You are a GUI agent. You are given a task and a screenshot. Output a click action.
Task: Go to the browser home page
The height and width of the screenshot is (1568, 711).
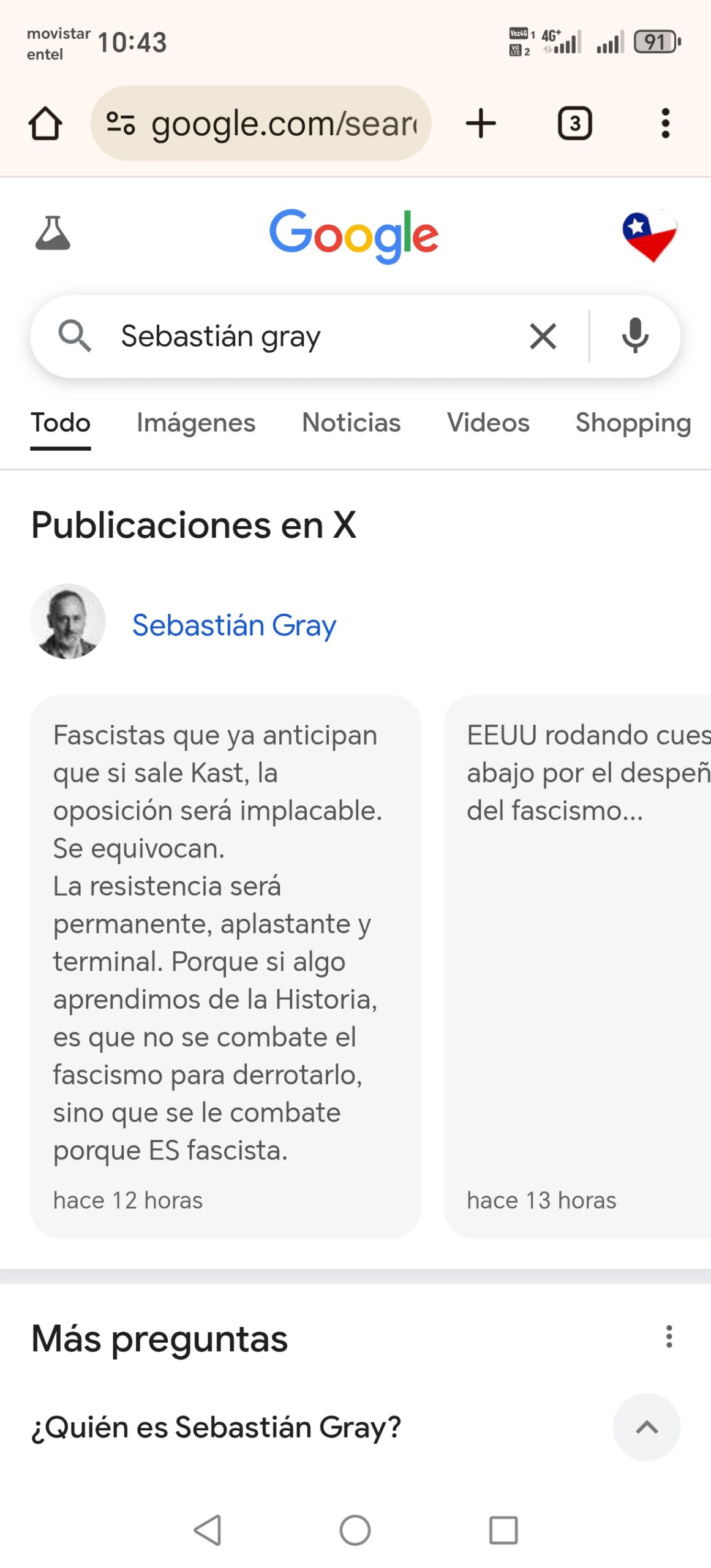point(45,124)
